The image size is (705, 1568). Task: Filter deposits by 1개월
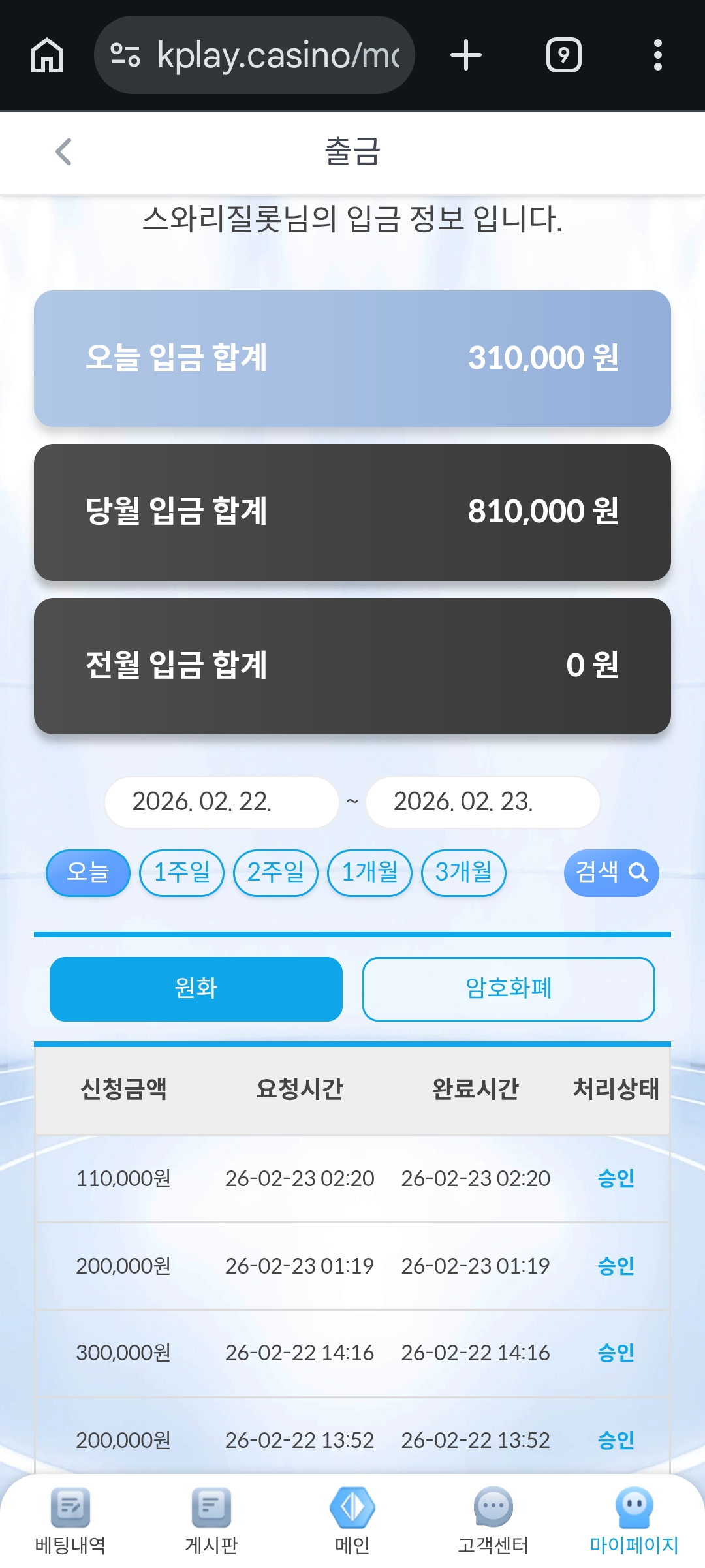[x=369, y=873]
